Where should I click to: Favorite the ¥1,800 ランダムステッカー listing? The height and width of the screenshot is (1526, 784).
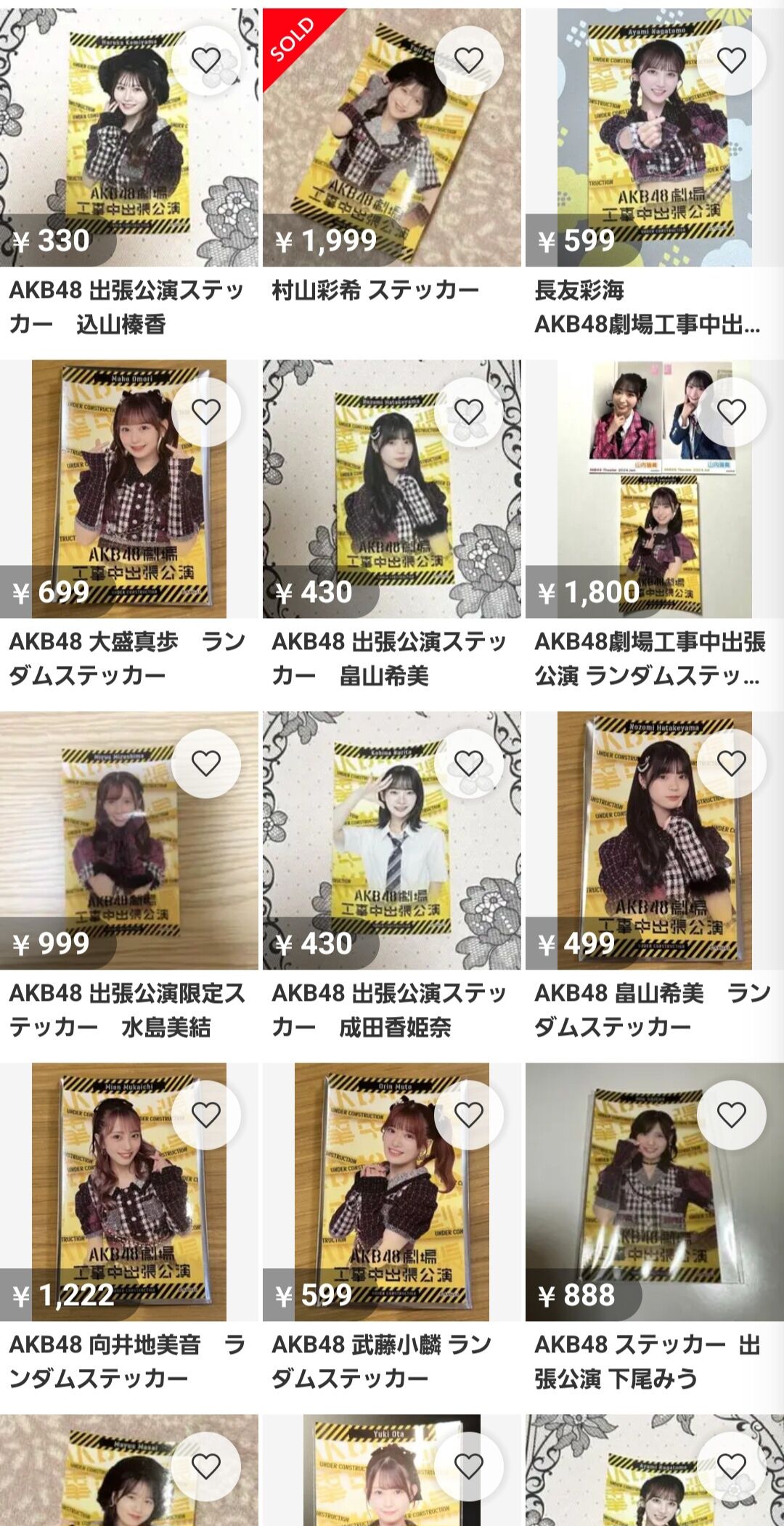tap(731, 412)
